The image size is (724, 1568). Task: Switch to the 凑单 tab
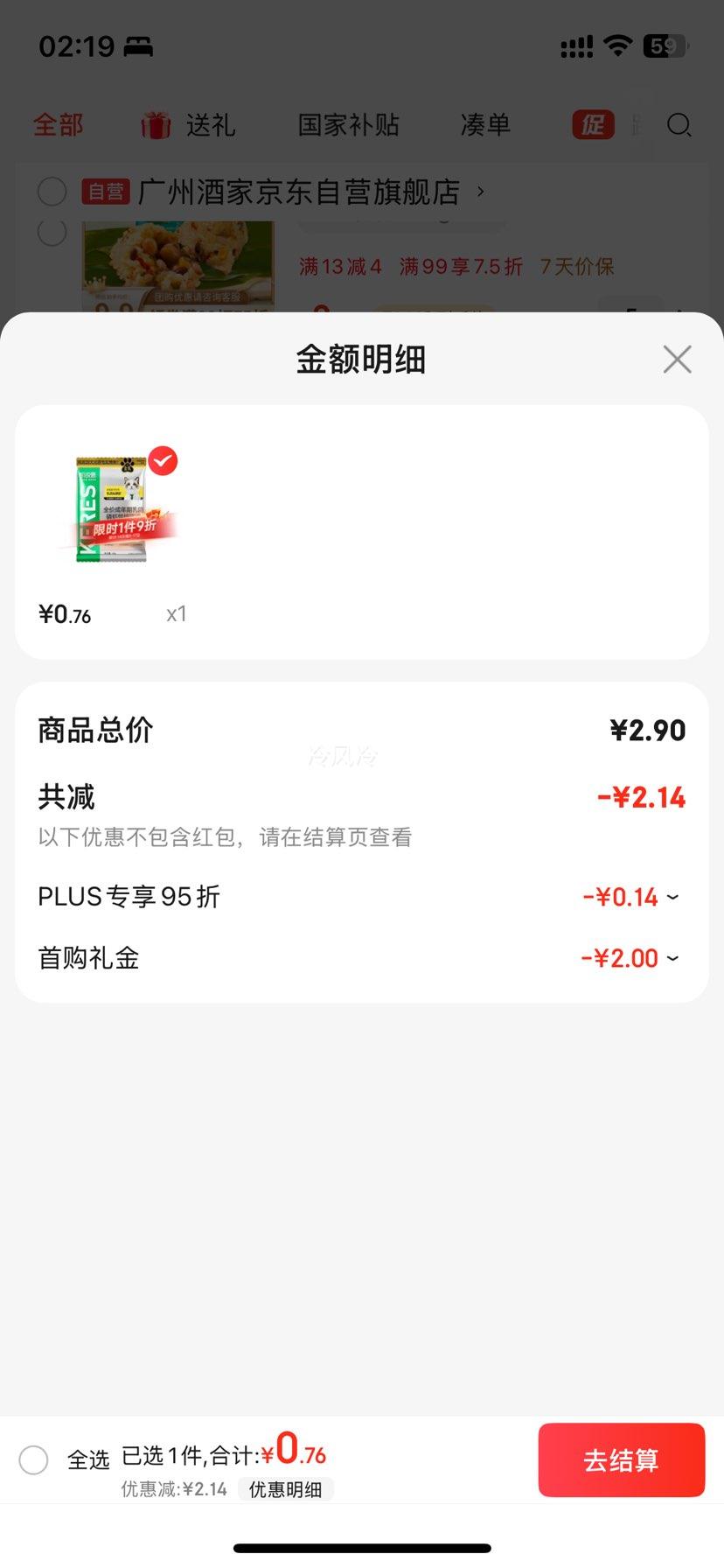(x=485, y=125)
